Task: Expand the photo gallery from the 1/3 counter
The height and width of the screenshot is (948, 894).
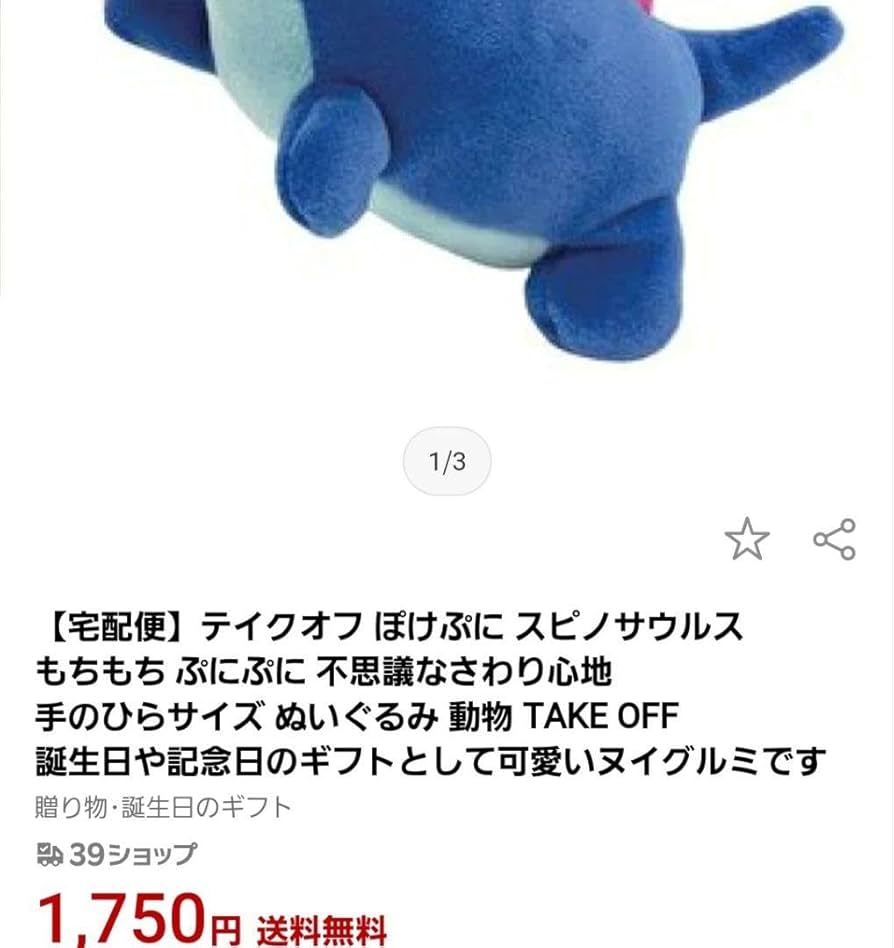Action: [446, 460]
